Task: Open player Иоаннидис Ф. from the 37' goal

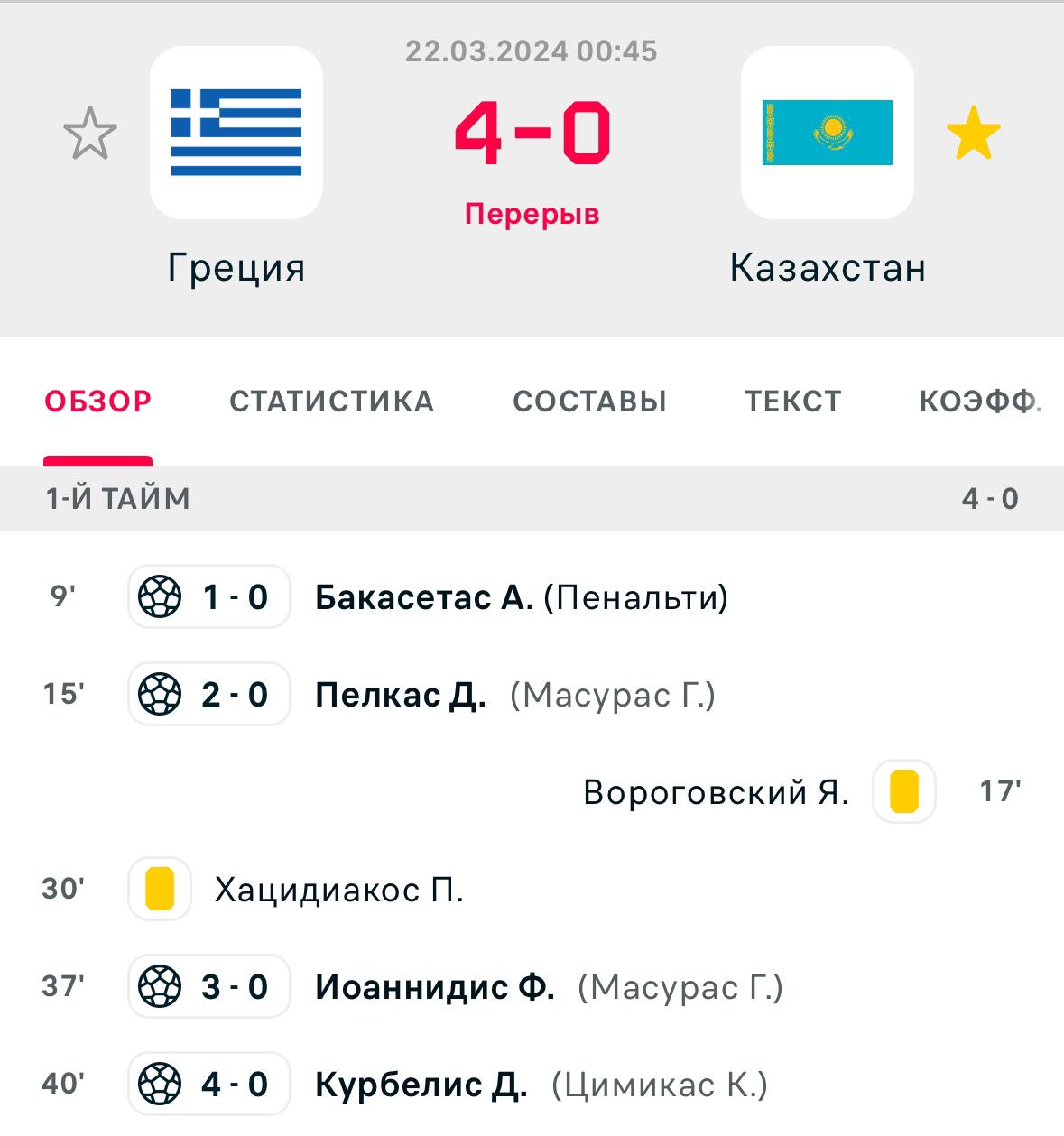Action: (x=435, y=987)
